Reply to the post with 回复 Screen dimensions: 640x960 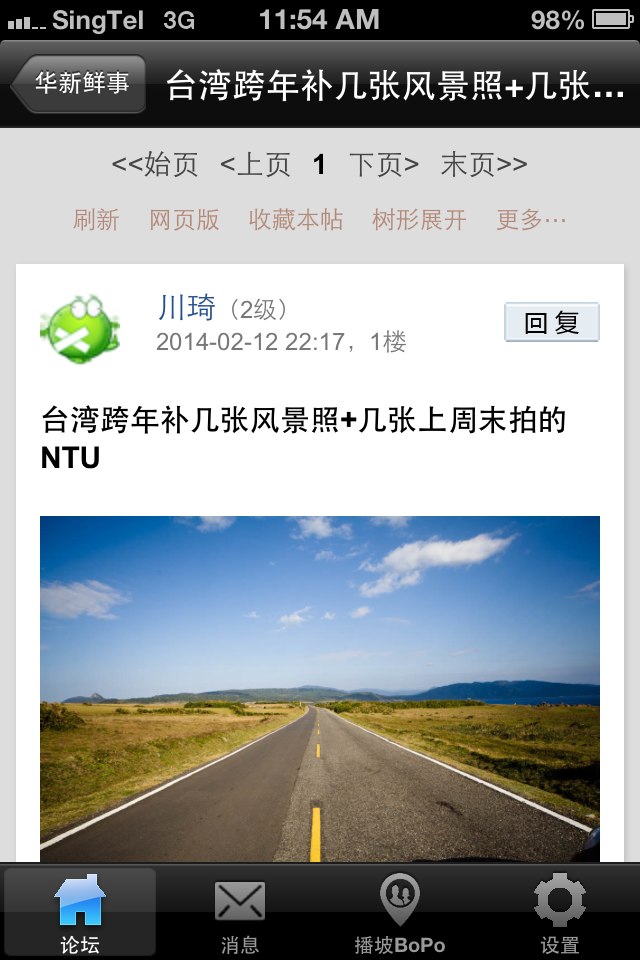(552, 323)
